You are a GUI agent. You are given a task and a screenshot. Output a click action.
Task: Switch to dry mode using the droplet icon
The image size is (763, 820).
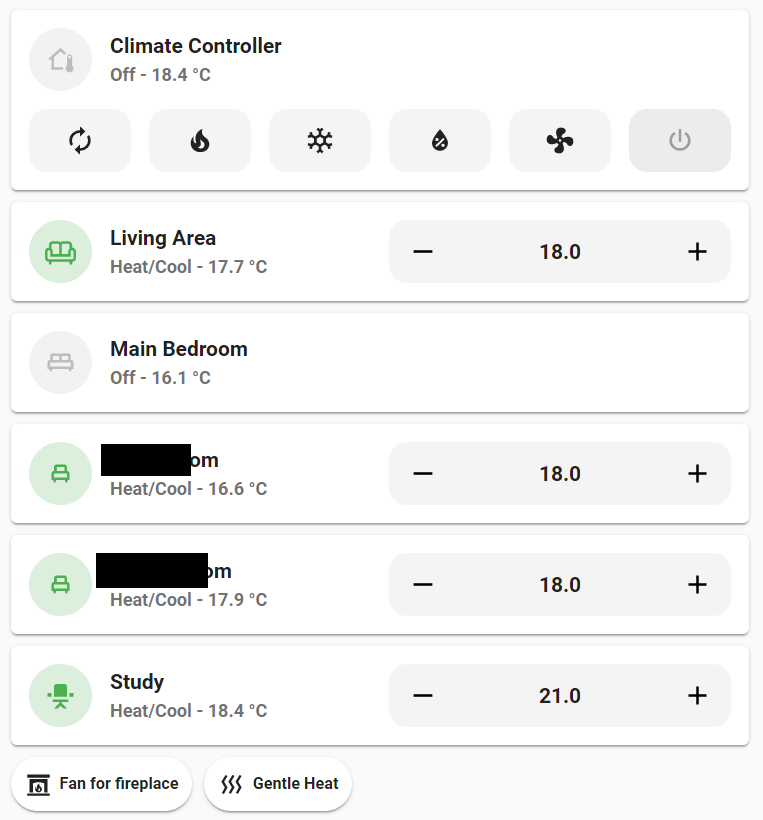click(439, 140)
